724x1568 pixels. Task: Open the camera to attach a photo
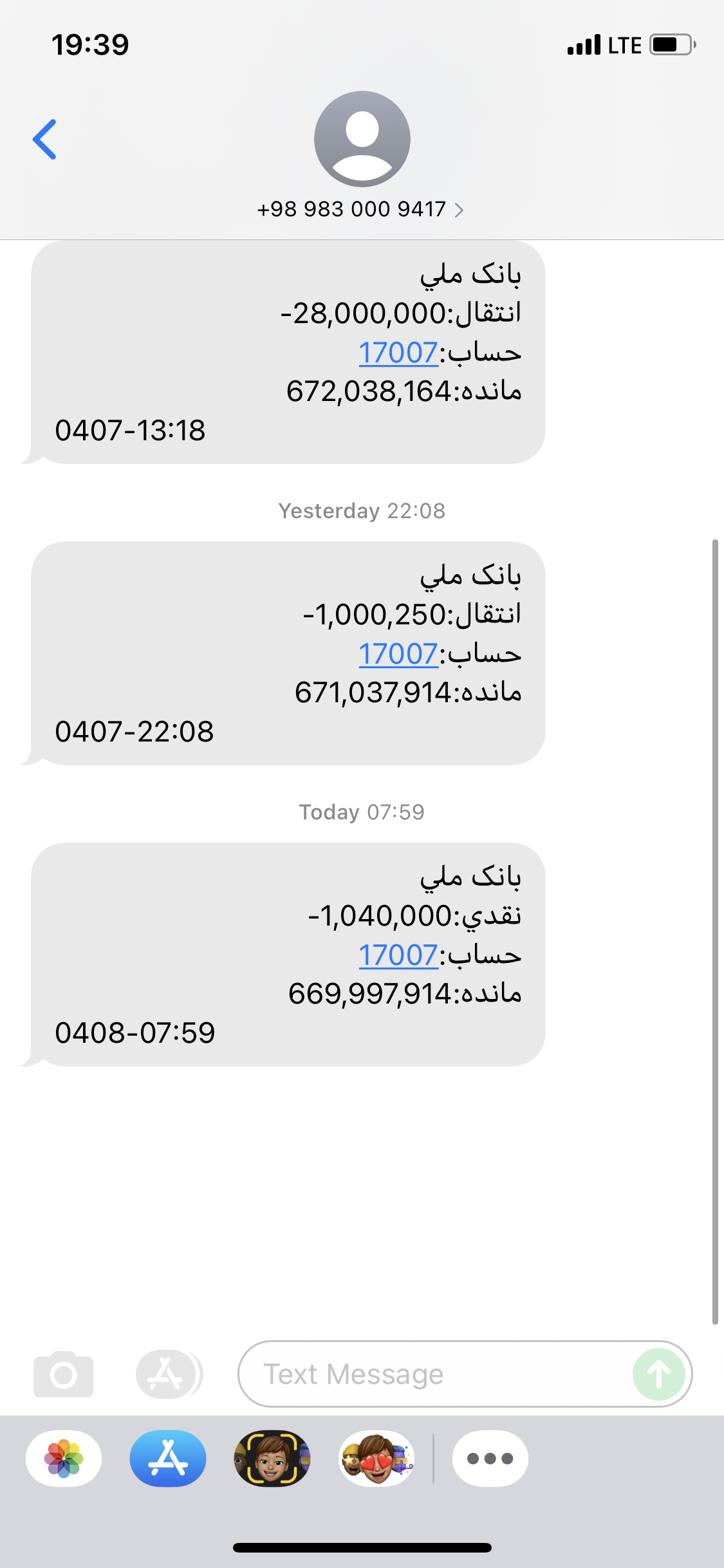[63, 1374]
